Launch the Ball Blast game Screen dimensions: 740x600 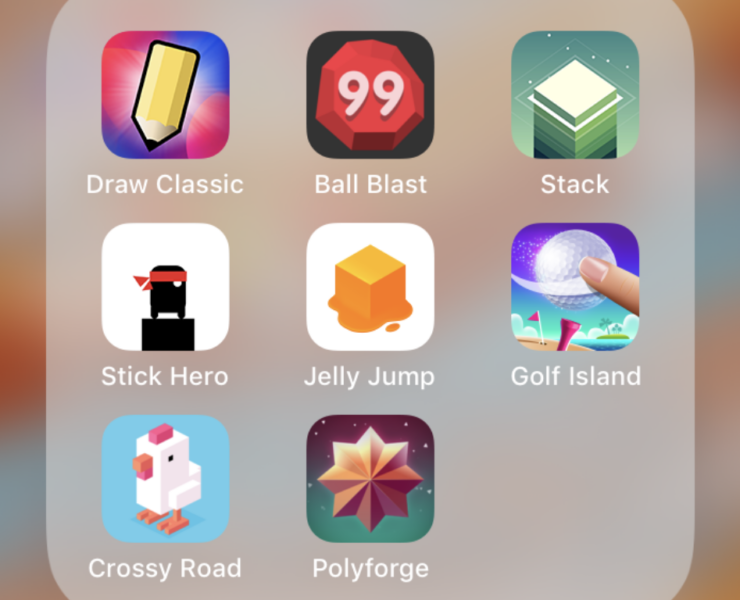tap(370, 95)
